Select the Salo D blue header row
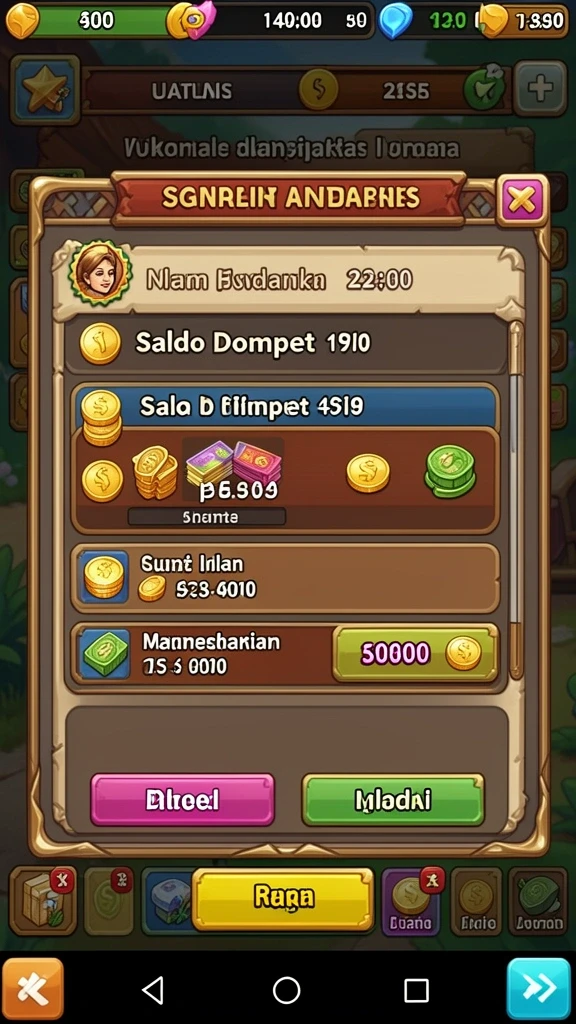Screen dimensions: 576x1024 pyautogui.click(x=286, y=406)
